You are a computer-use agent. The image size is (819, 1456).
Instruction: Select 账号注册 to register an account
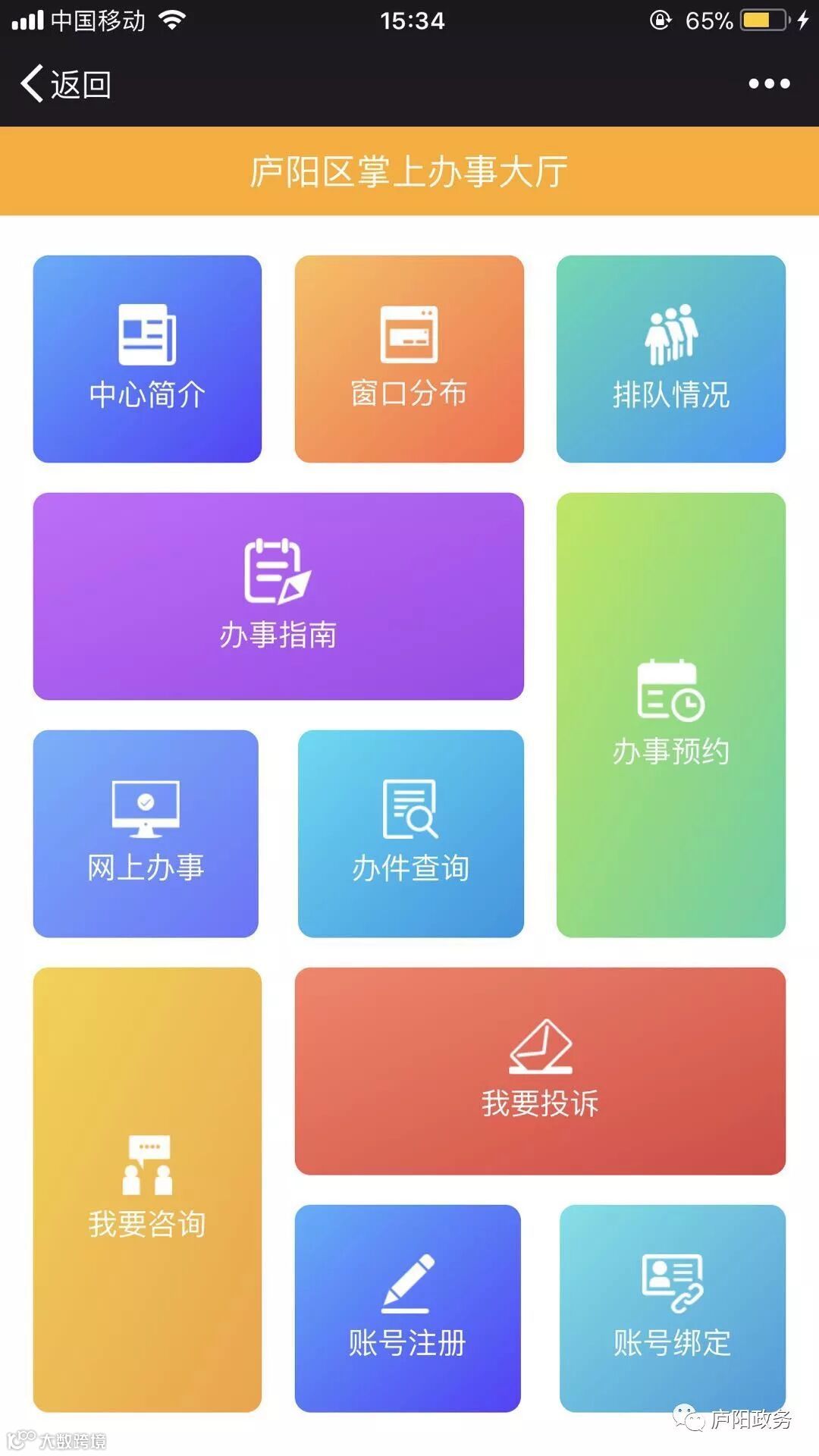407,1308
